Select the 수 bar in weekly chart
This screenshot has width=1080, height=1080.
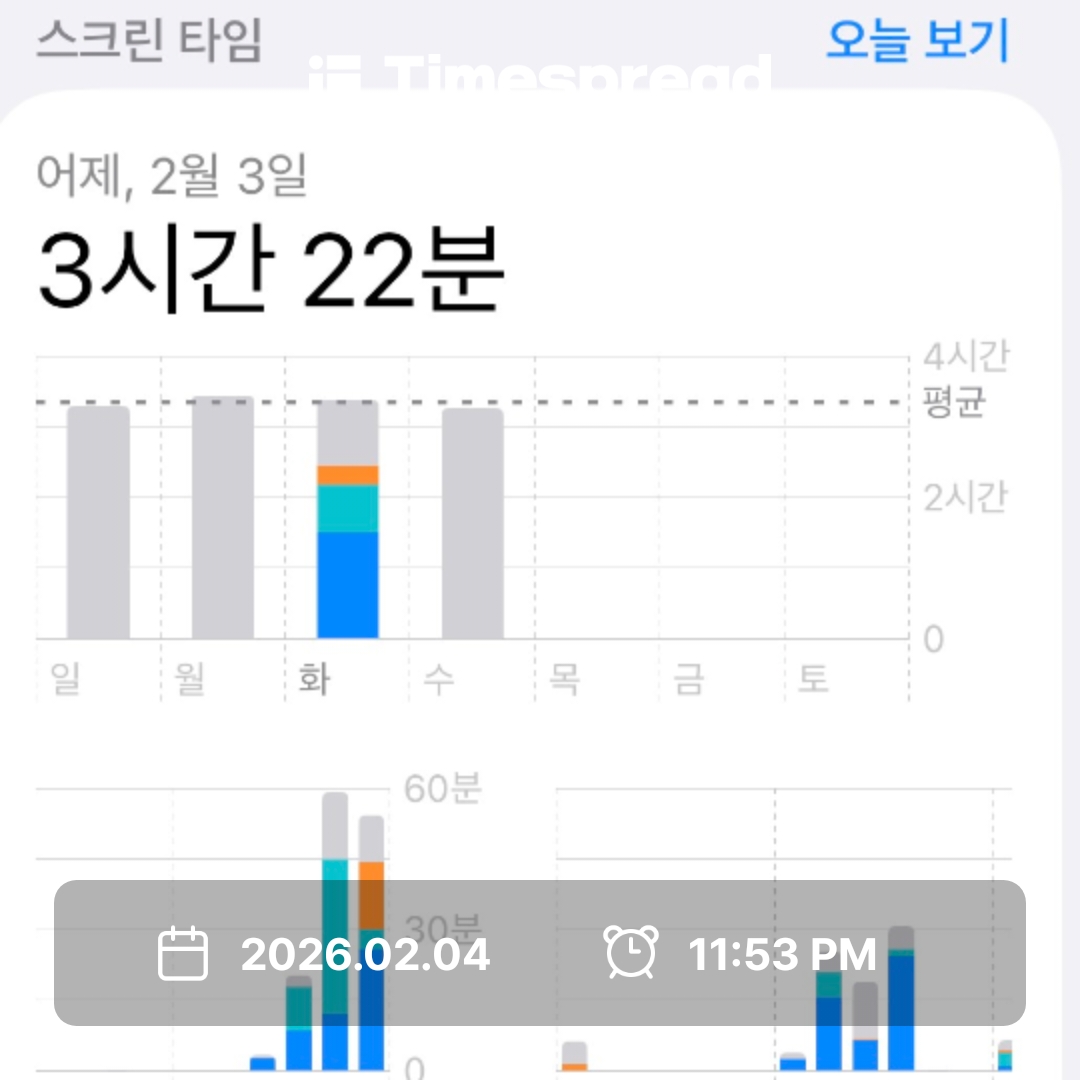click(x=472, y=523)
